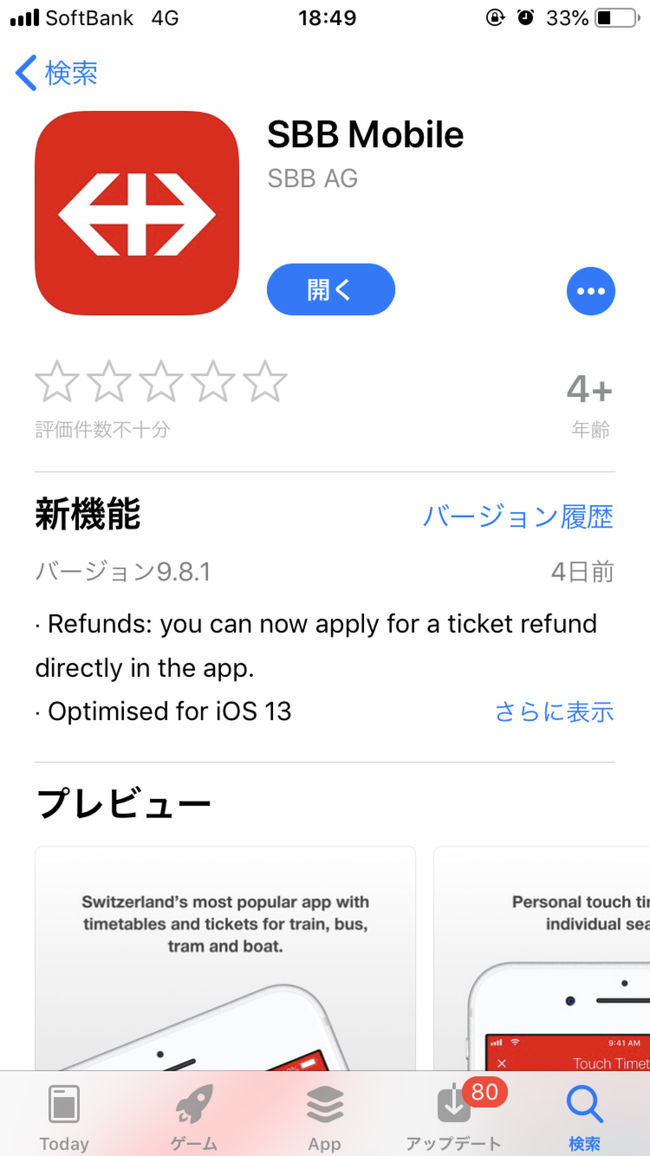Go back to 検索 results
The width and height of the screenshot is (650, 1156).
(57, 73)
